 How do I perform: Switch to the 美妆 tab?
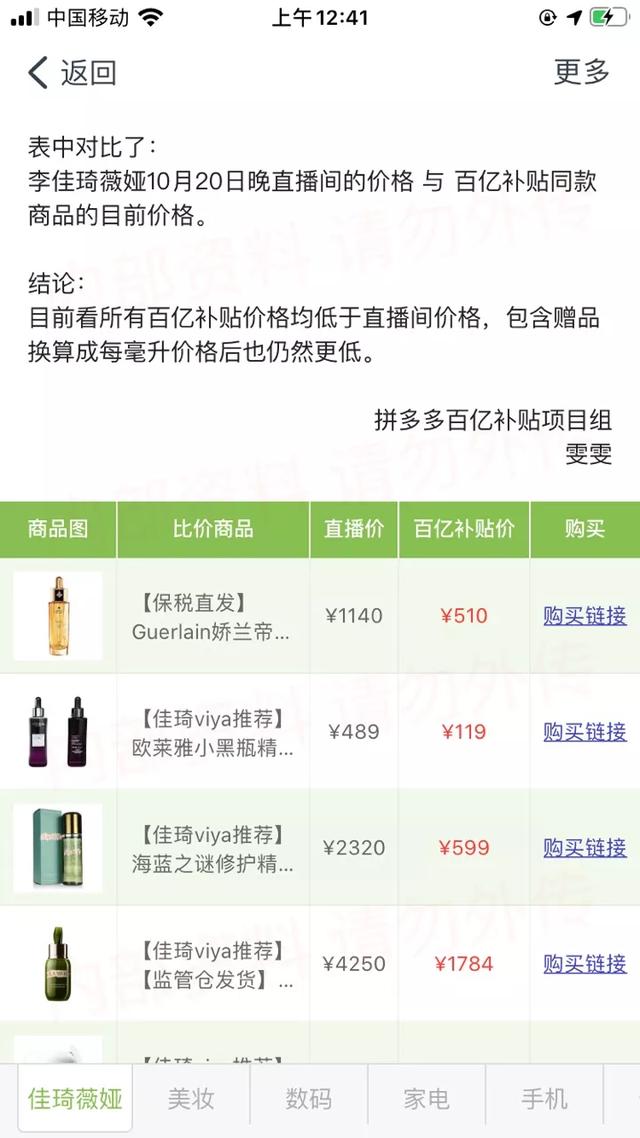[x=191, y=1099]
